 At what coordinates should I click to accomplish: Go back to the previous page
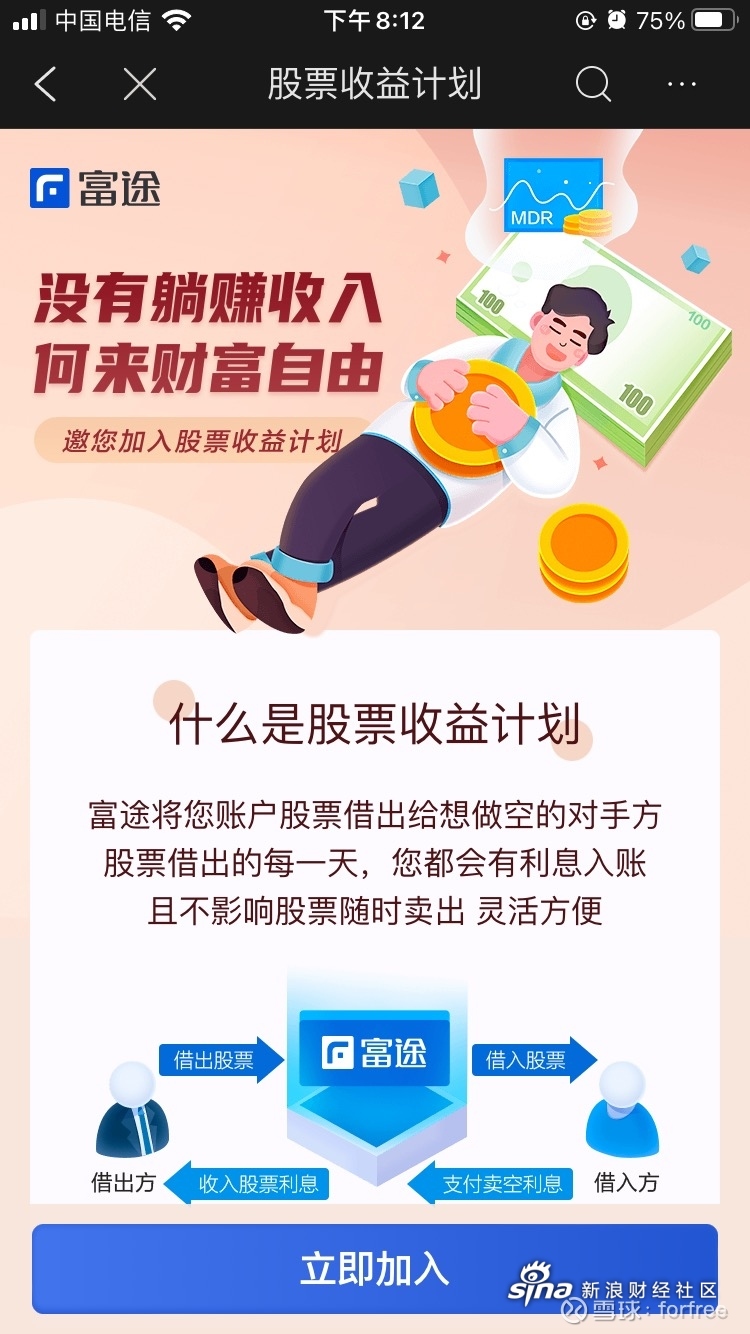pyautogui.click(x=45, y=85)
